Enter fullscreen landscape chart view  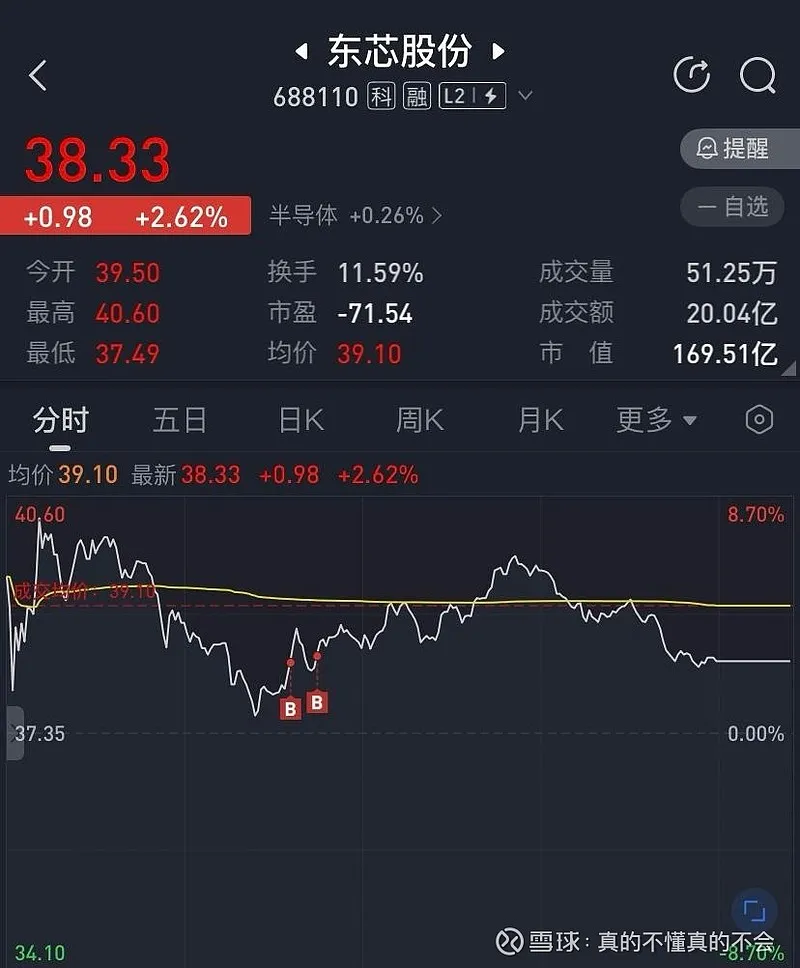point(754,911)
